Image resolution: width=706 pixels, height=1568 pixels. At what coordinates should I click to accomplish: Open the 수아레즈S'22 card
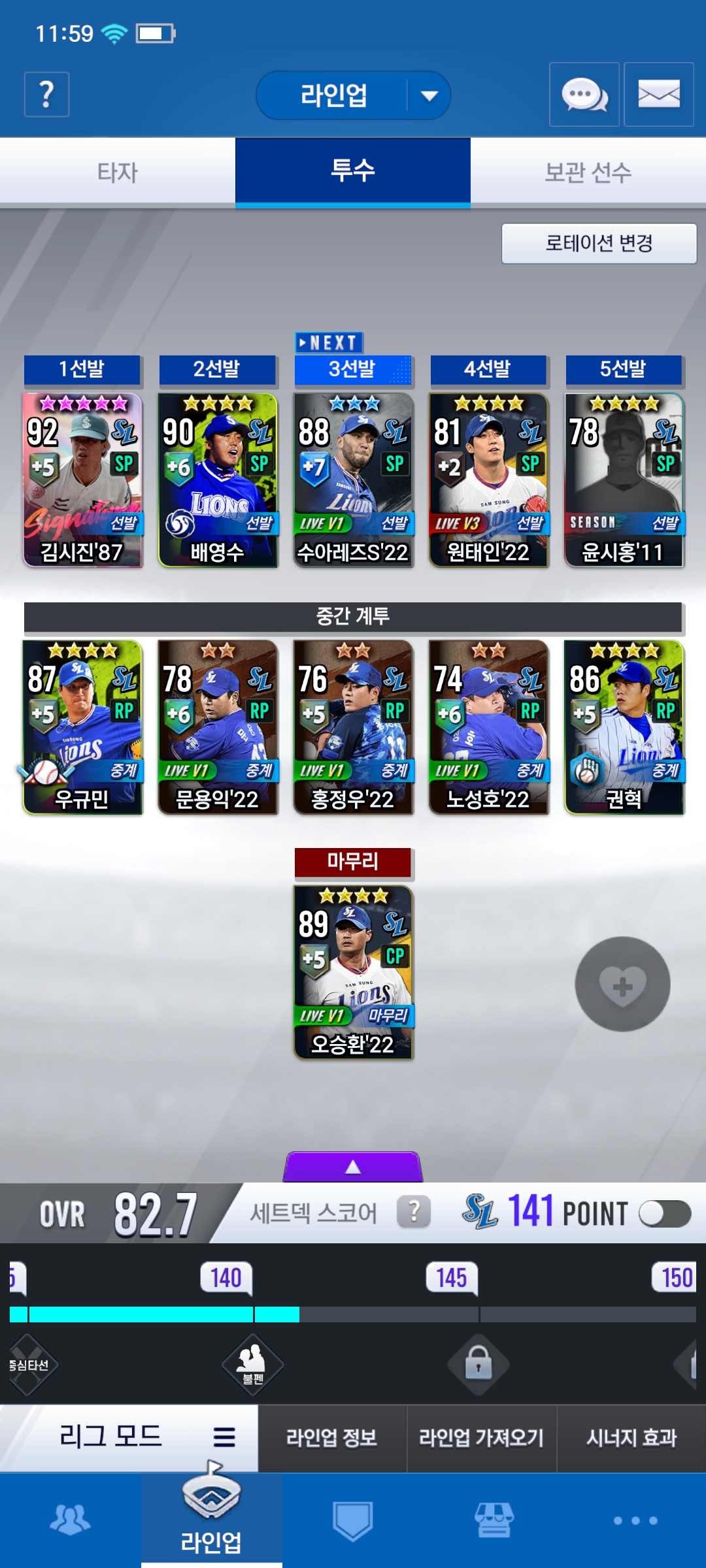(353, 480)
